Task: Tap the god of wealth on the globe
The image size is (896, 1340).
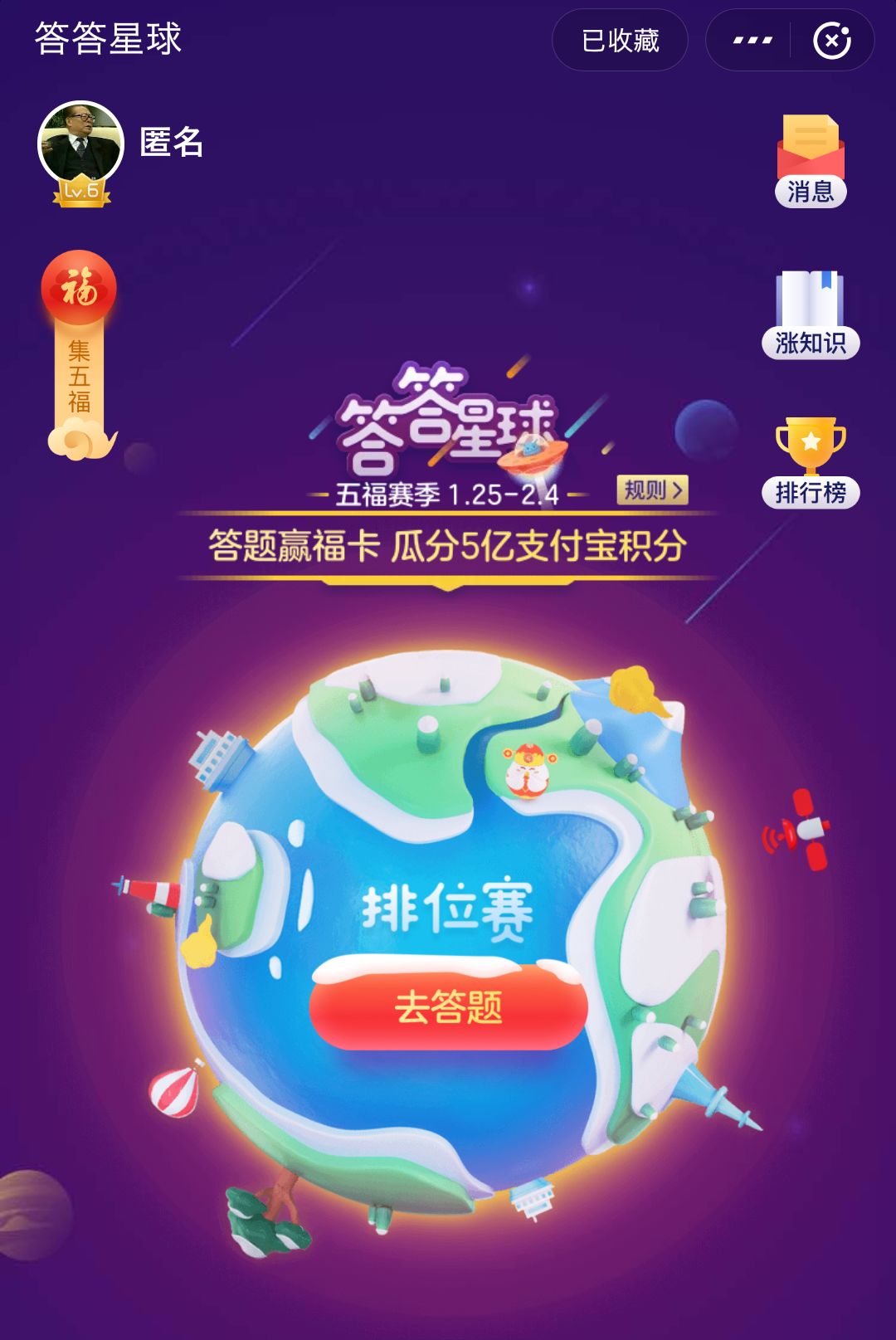Action: (528, 772)
